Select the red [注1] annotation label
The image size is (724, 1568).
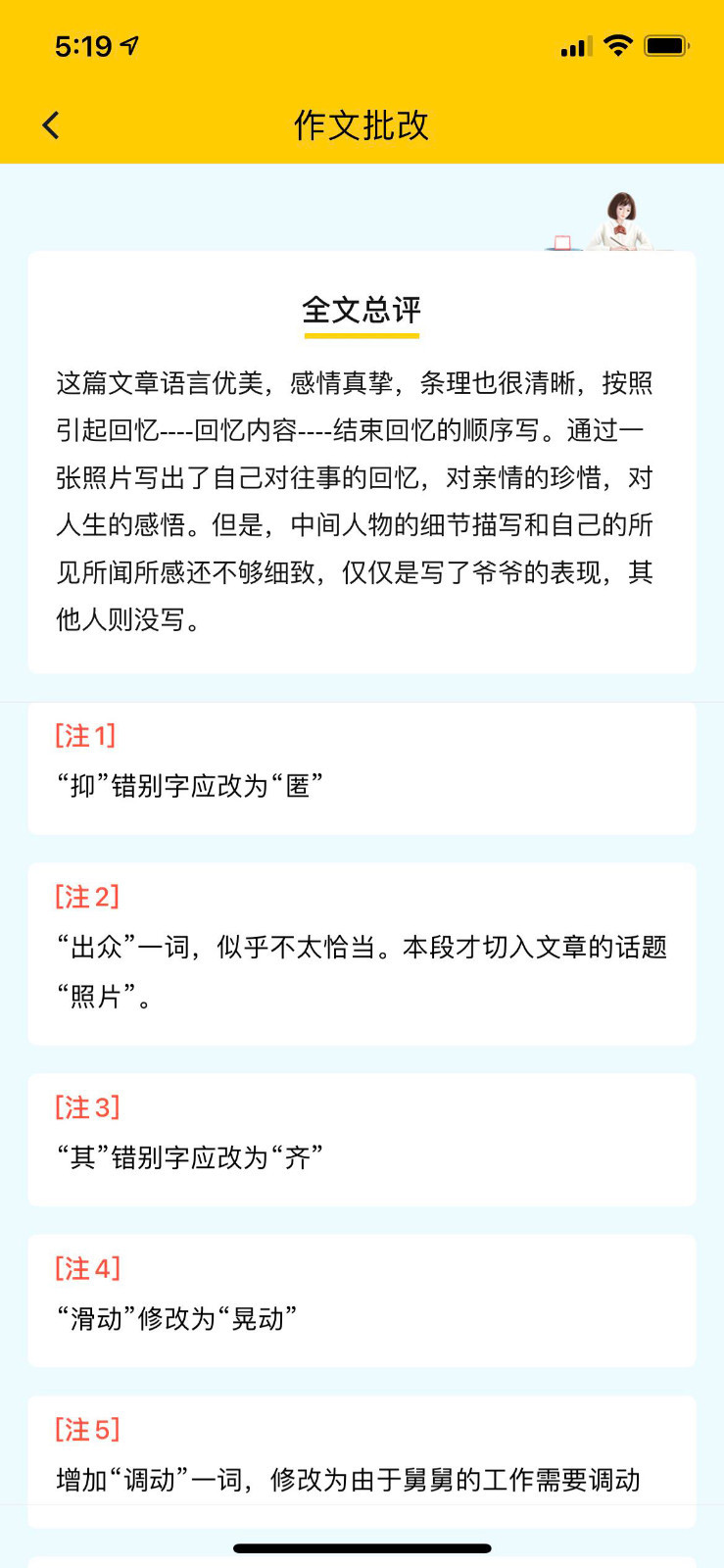86,733
